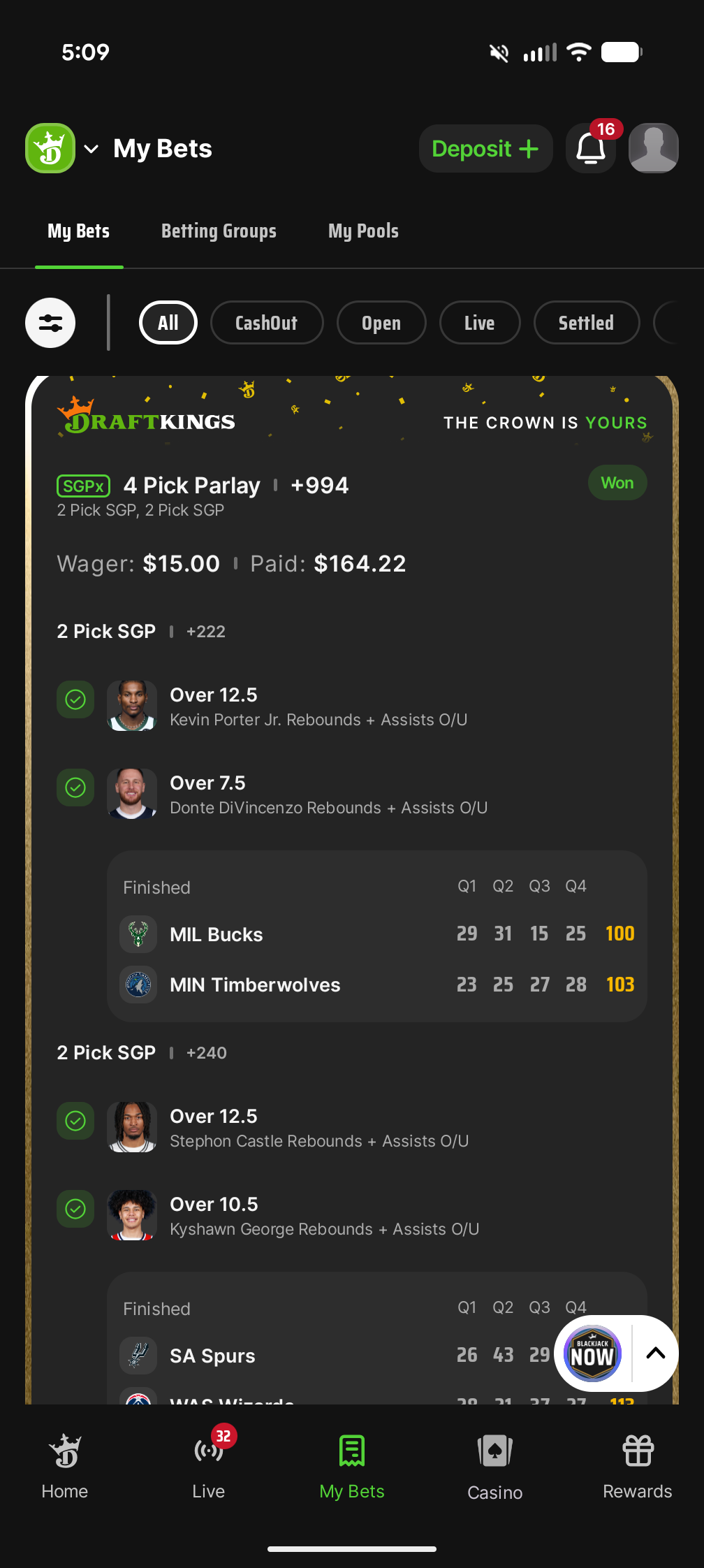The image size is (704, 1568).
Task: Open the profile avatar
Action: tap(653, 148)
